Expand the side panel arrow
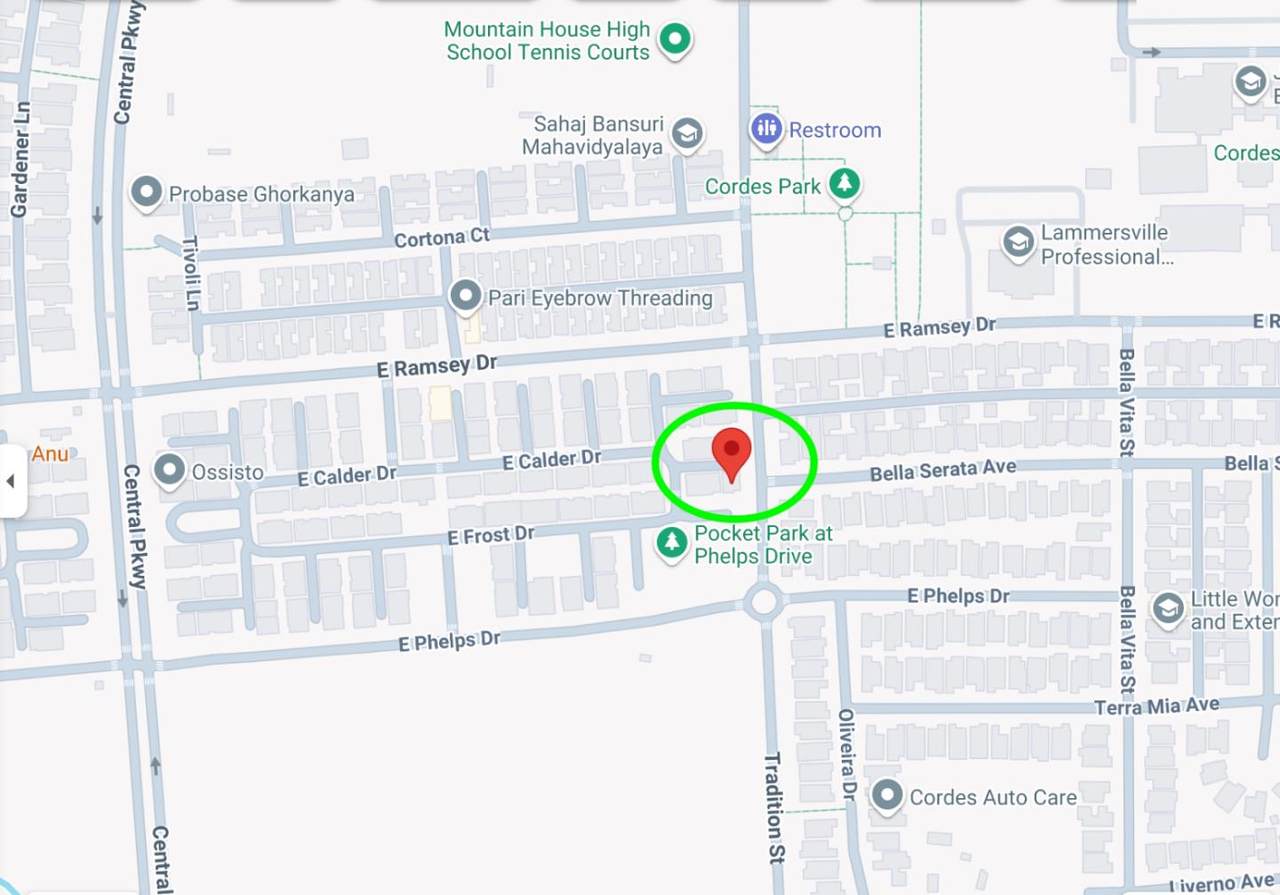Image resolution: width=1280 pixels, height=895 pixels. click(11, 481)
